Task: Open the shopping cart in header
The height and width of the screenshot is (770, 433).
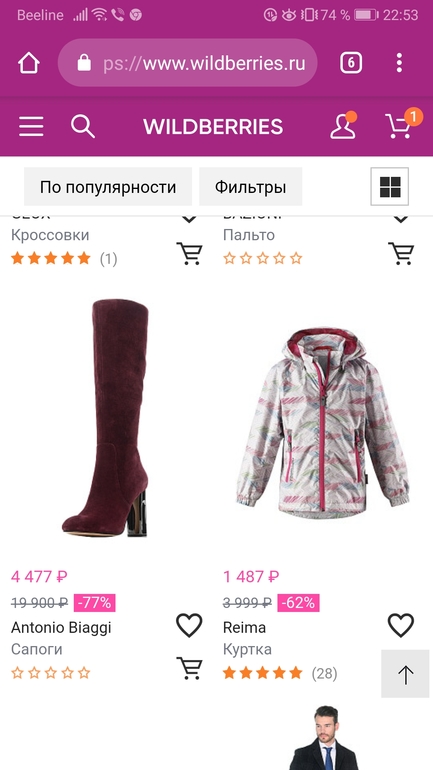Action: tap(401, 125)
